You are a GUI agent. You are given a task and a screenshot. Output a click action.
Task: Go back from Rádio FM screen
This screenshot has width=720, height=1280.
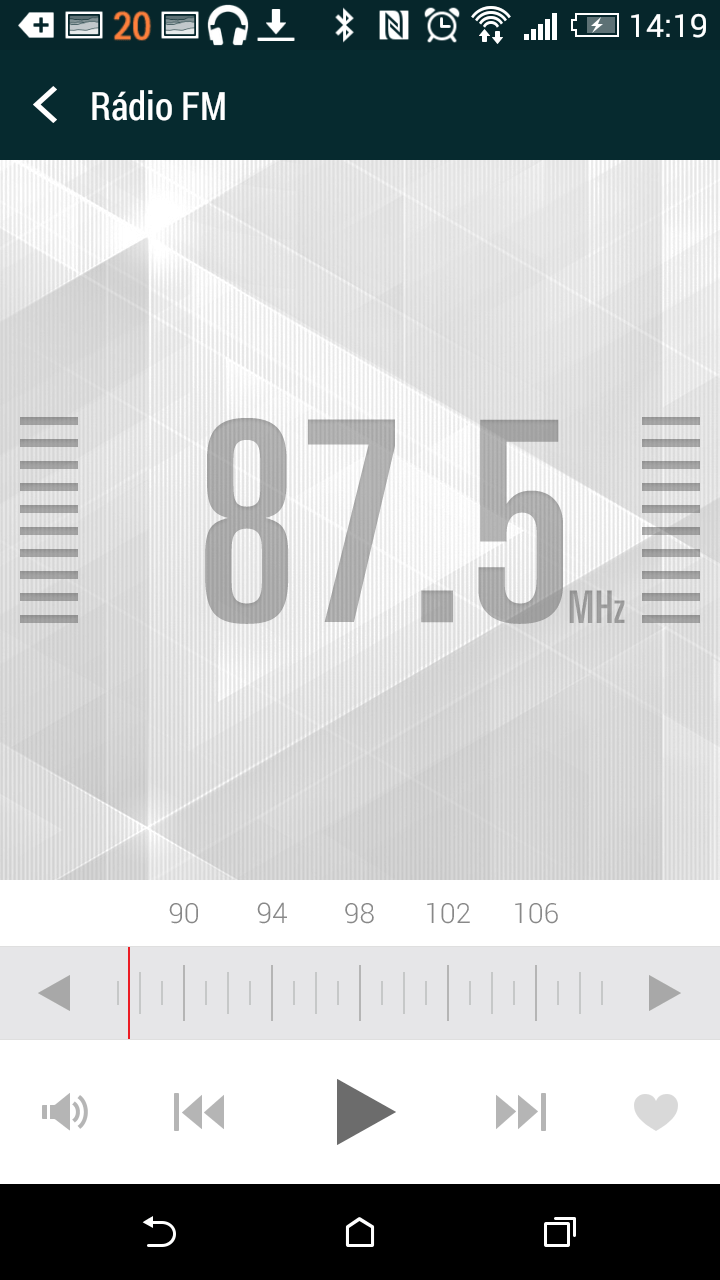click(x=45, y=105)
